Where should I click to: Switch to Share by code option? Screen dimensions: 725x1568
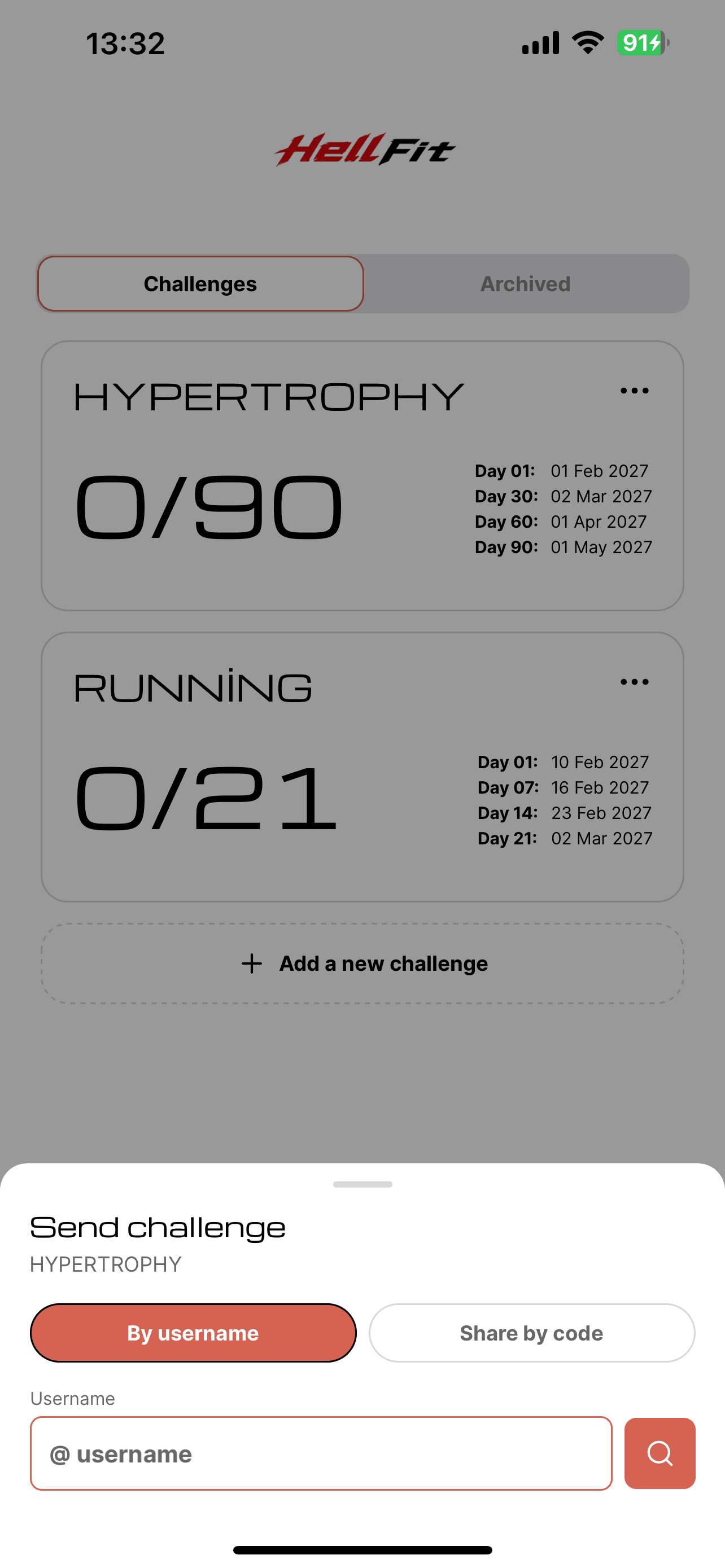531,1333
